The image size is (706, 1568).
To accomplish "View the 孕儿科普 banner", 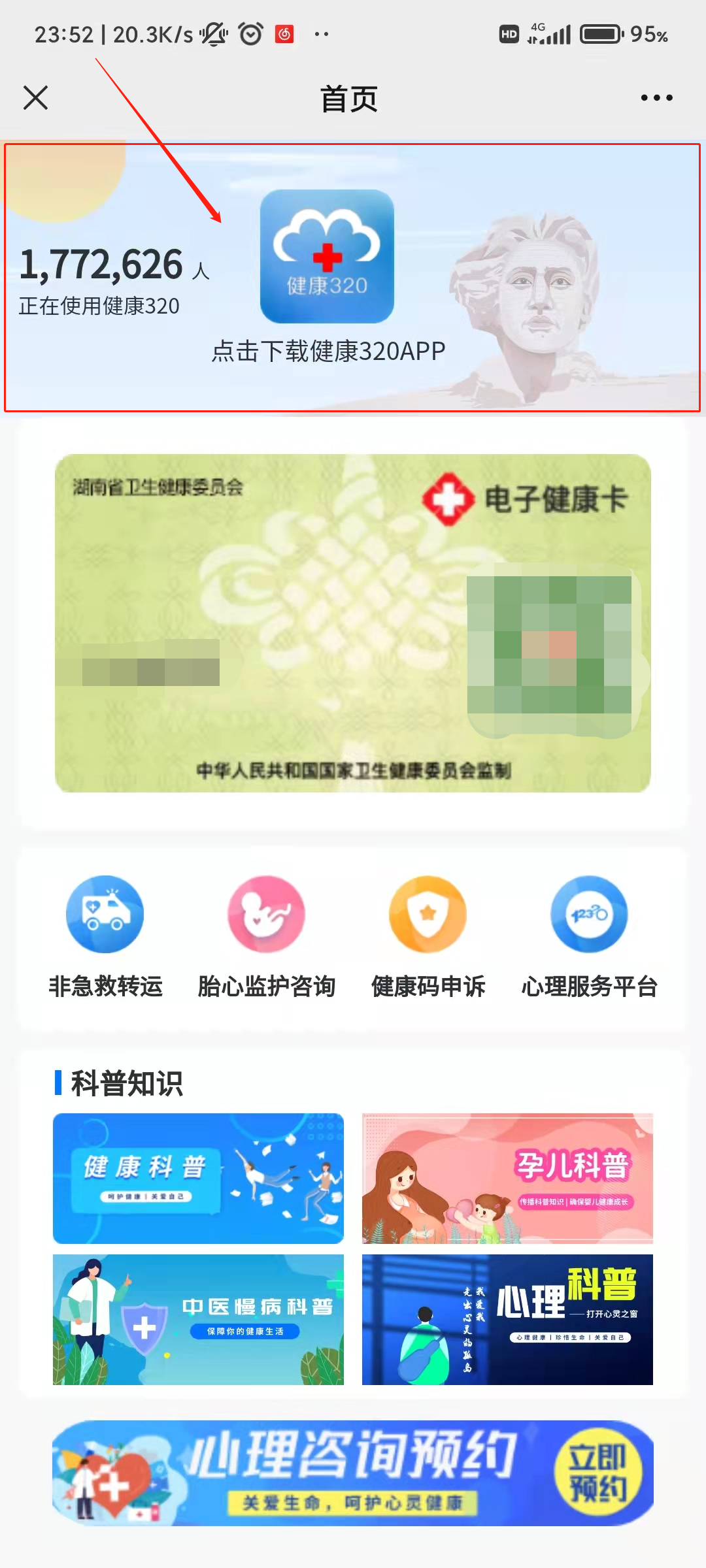I will tap(507, 1178).
